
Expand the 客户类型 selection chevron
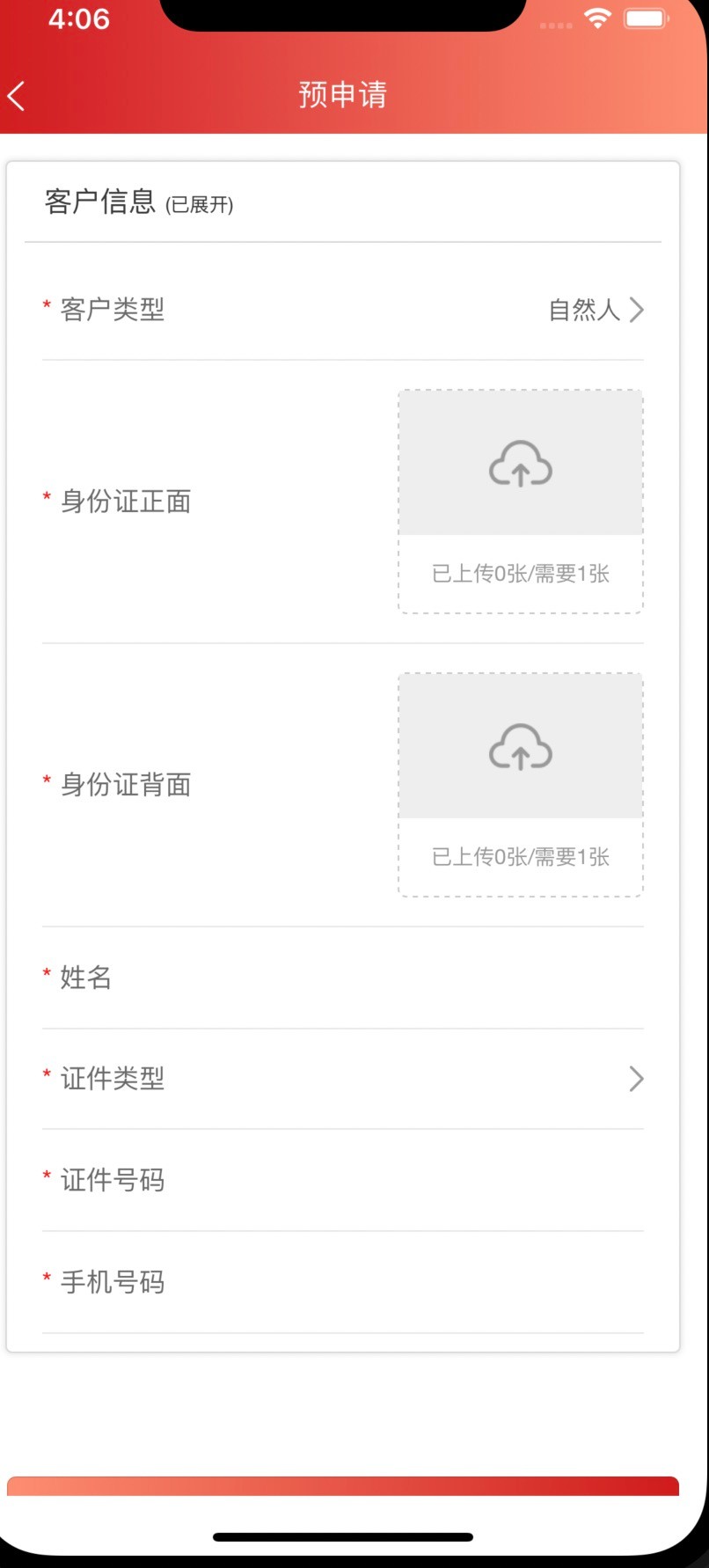click(x=637, y=310)
